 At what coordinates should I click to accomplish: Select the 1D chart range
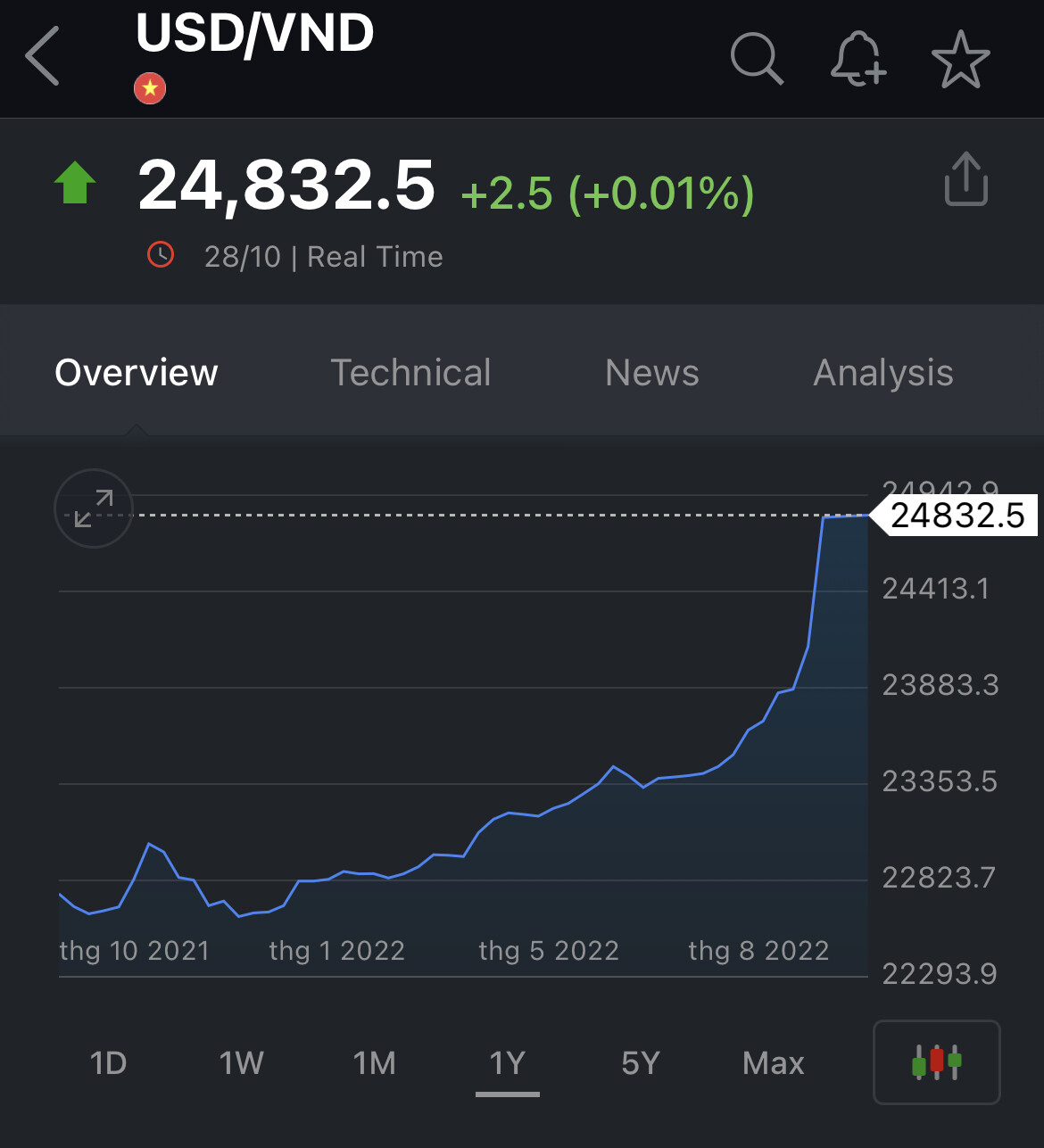click(x=108, y=1063)
